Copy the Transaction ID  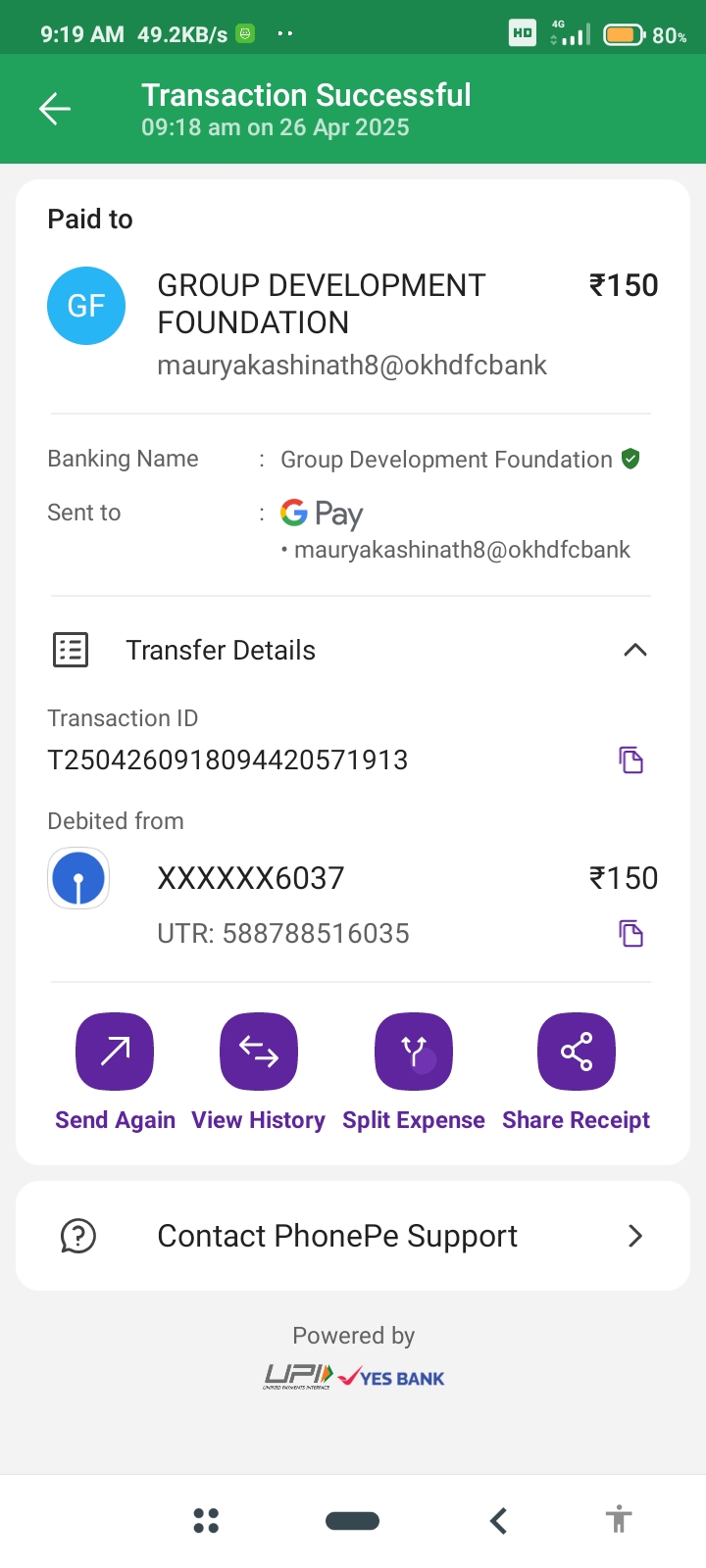click(x=630, y=759)
